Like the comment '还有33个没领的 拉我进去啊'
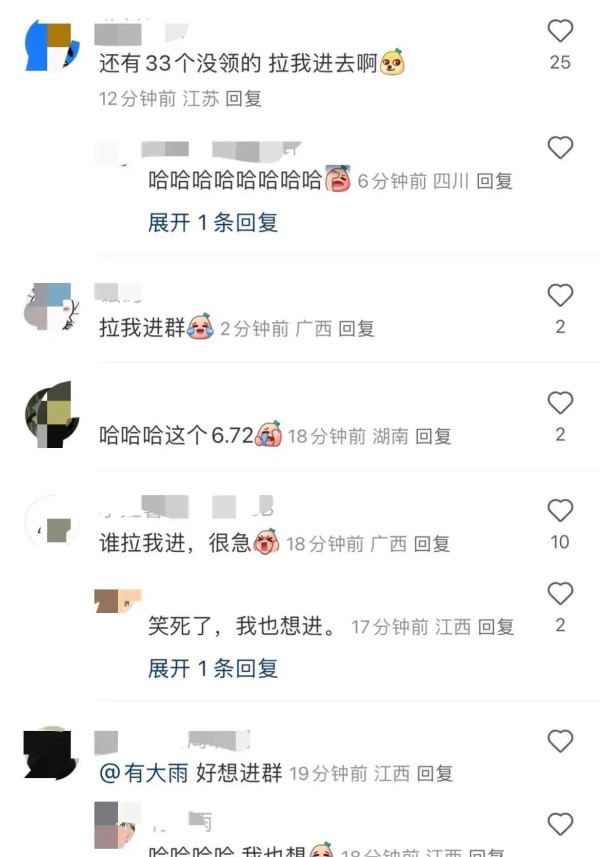The image size is (600, 857). (x=560, y=31)
